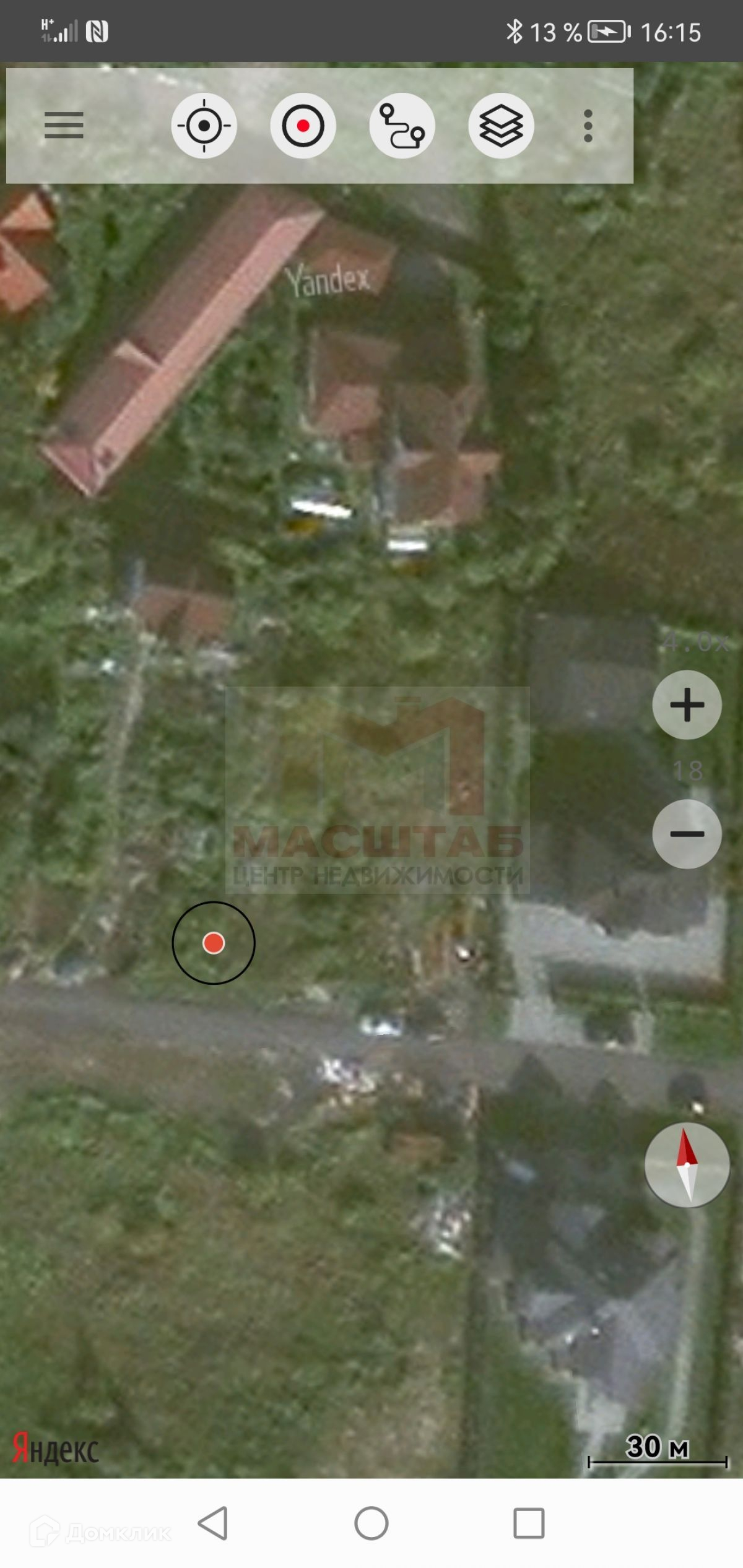This screenshot has width=743, height=1568.
Task: Start track recording
Action: [303, 126]
